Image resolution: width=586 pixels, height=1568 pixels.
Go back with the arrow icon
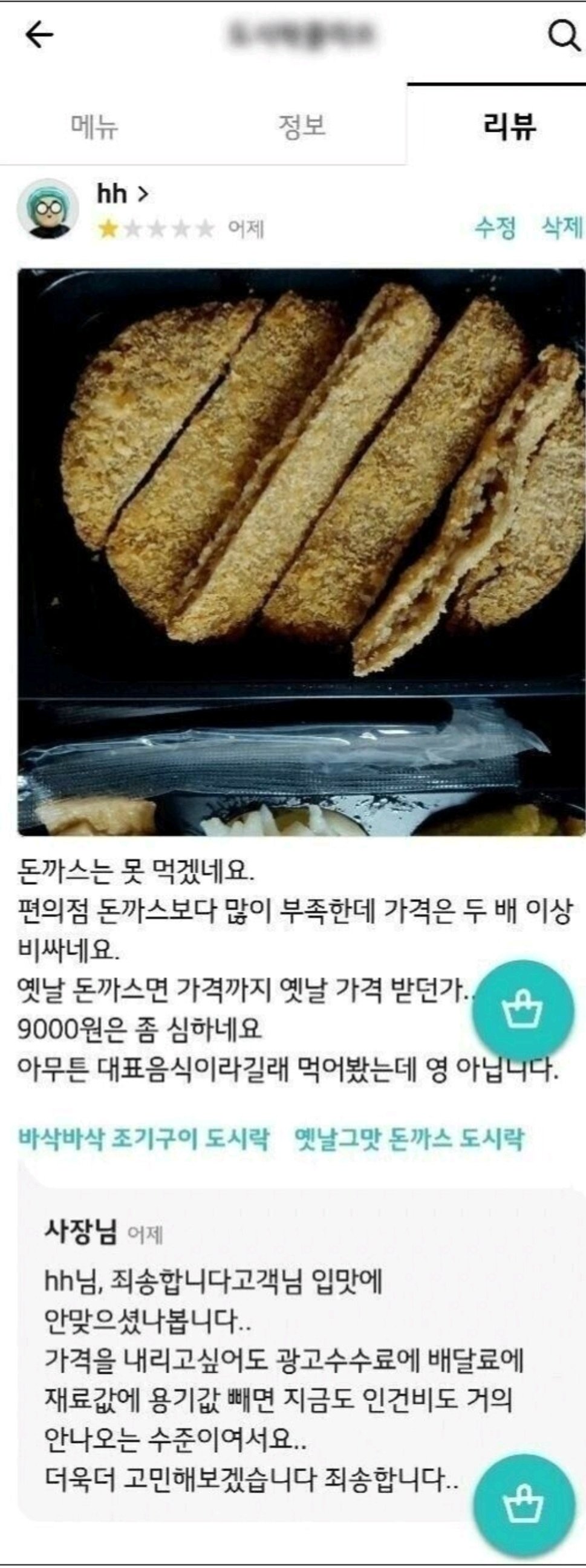pos(39,35)
